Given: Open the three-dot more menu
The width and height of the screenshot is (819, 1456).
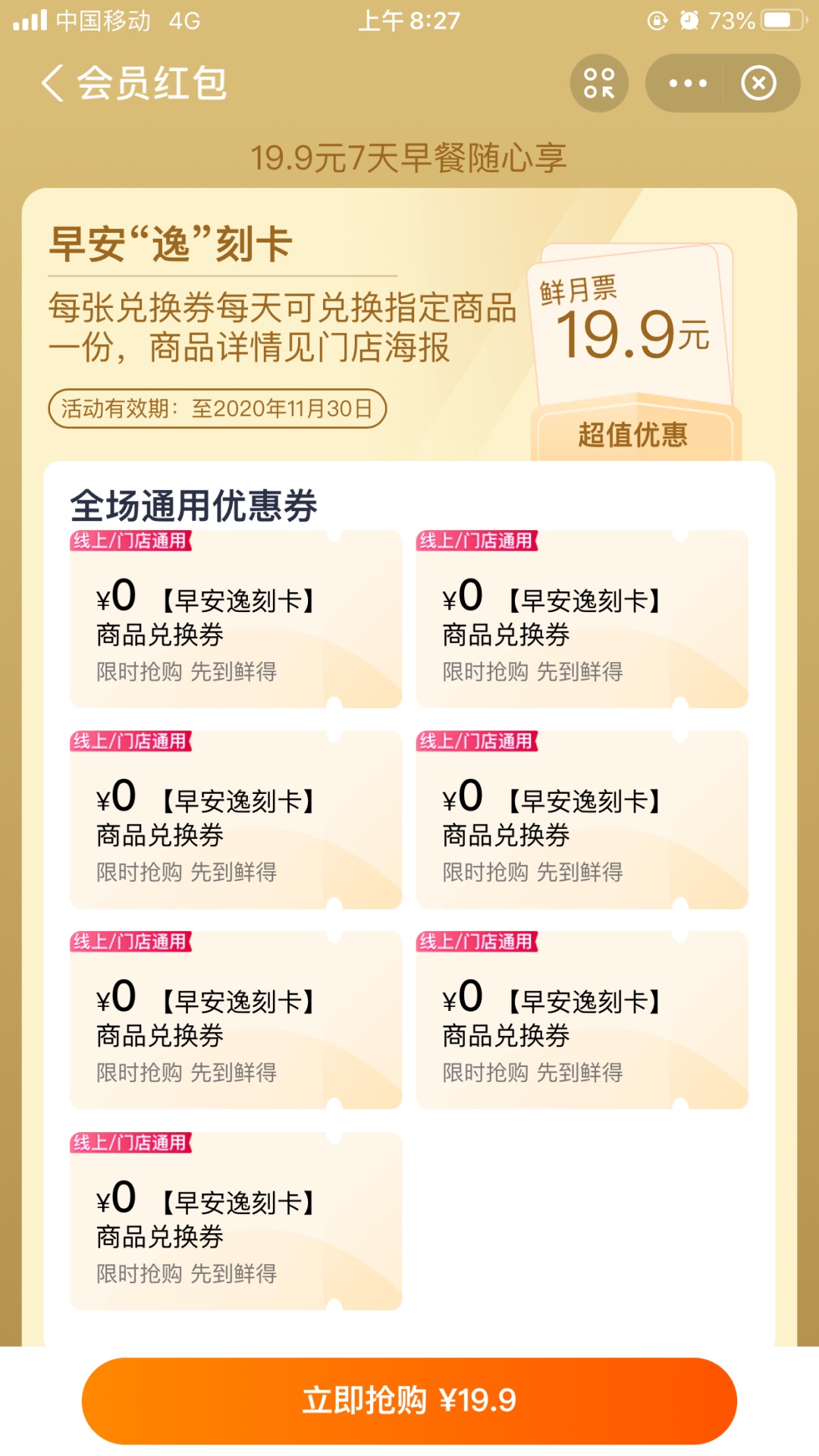Looking at the screenshot, I should [x=688, y=83].
